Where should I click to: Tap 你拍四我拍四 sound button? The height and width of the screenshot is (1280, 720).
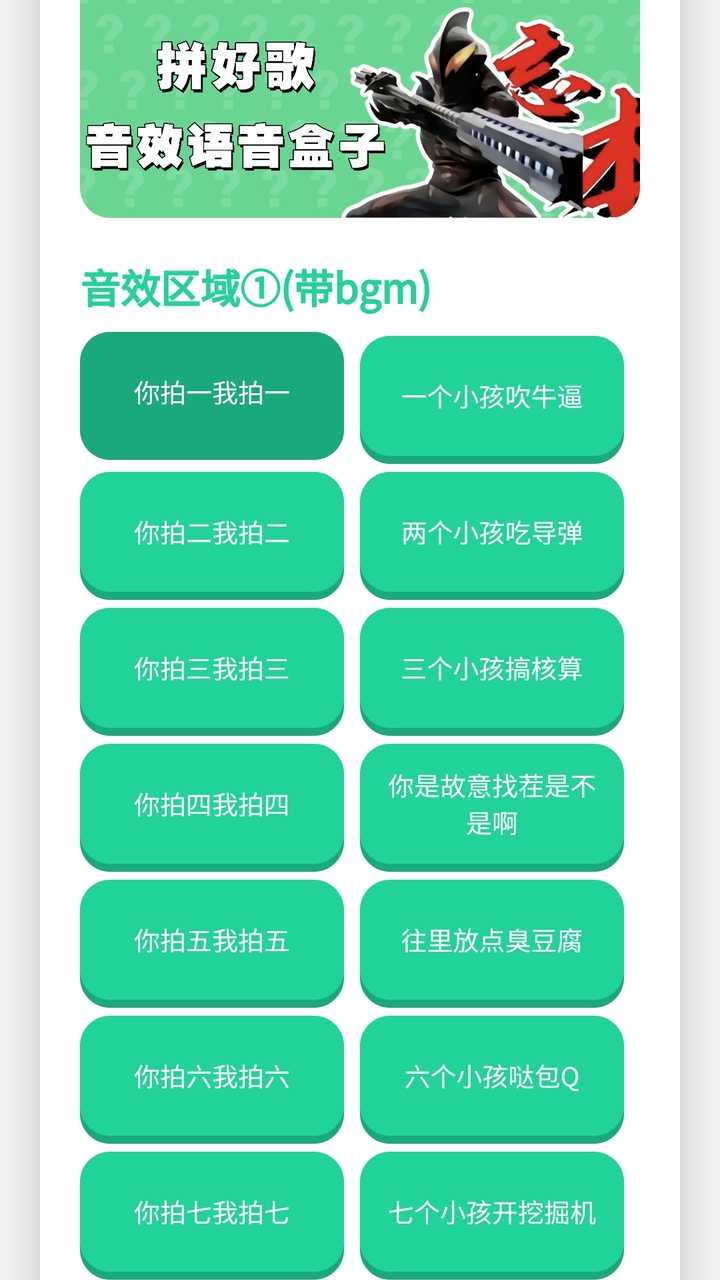tap(212, 805)
